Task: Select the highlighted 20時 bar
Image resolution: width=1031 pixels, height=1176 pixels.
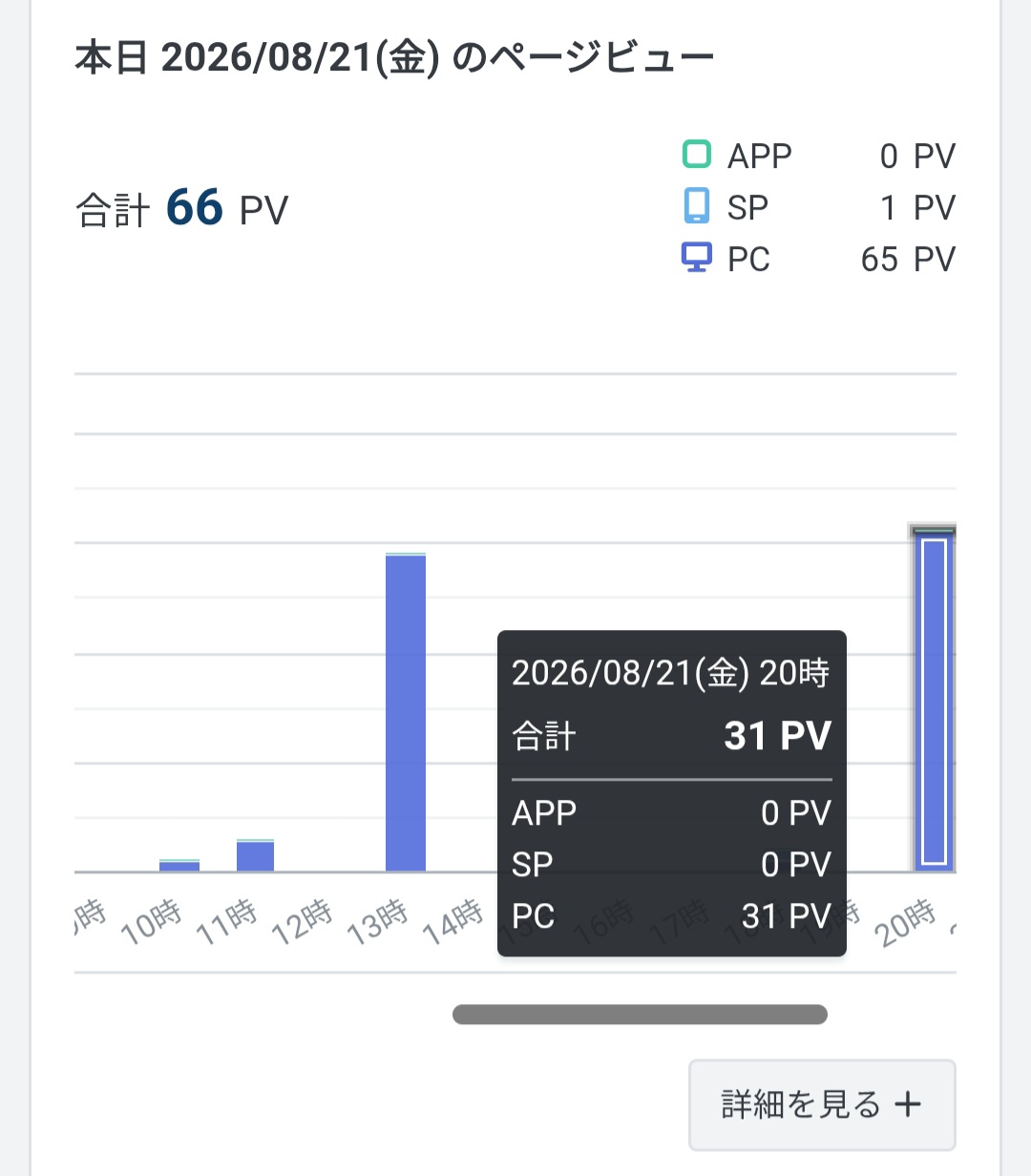Action: tap(934, 699)
